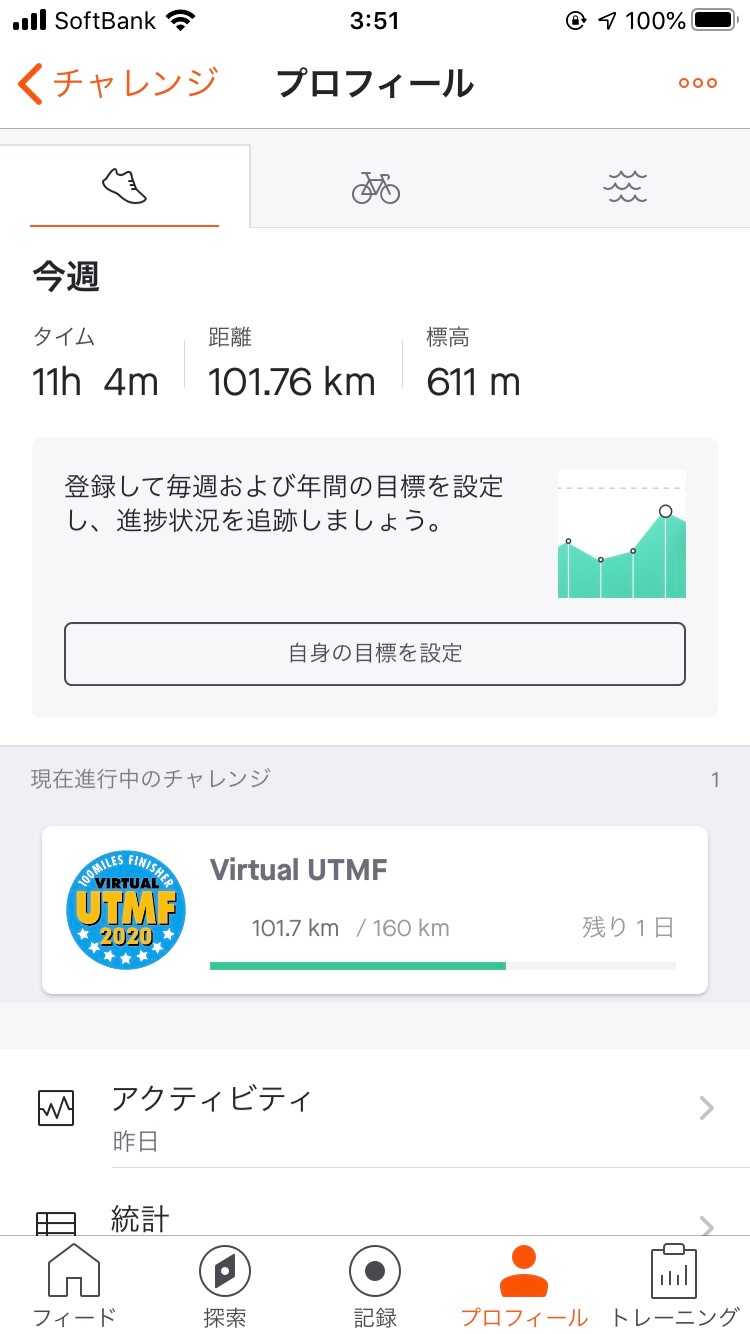The image size is (750, 1334).
Task: Switch to the swimming tab
Action: coord(626,187)
